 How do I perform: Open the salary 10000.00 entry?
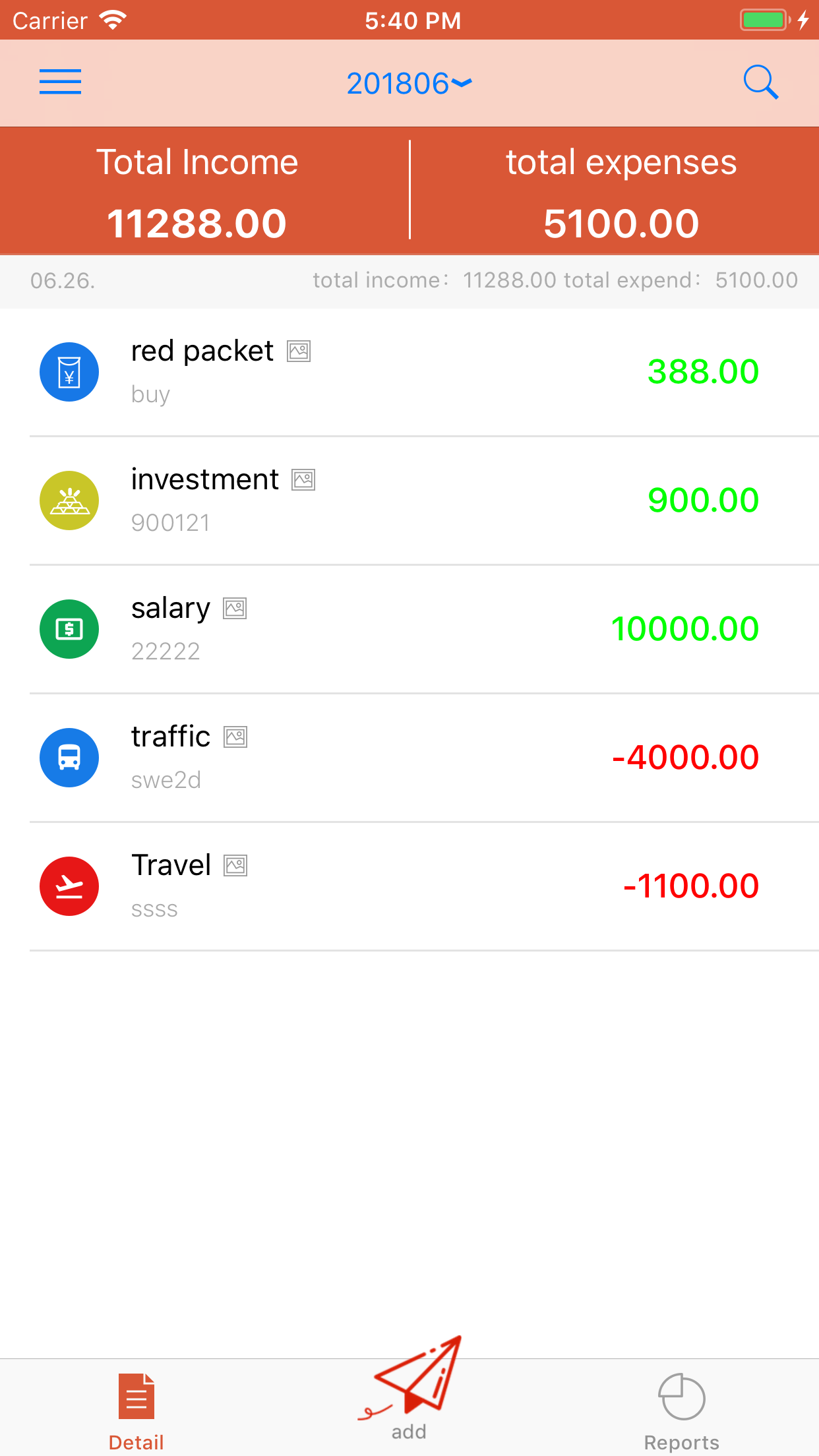409,629
